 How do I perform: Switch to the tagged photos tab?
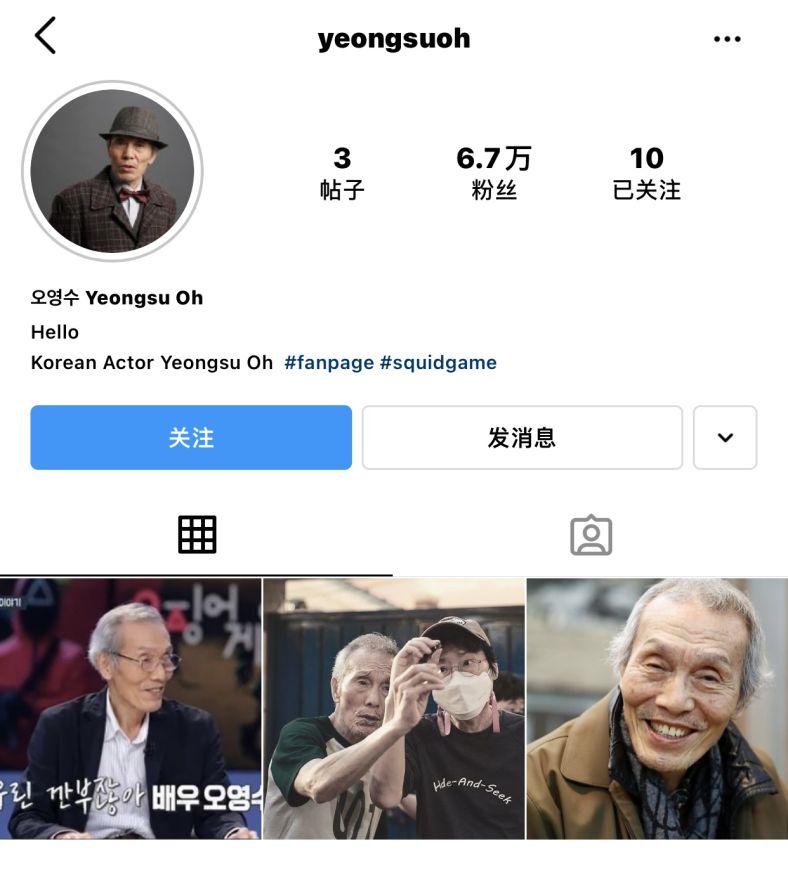pyautogui.click(x=590, y=536)
